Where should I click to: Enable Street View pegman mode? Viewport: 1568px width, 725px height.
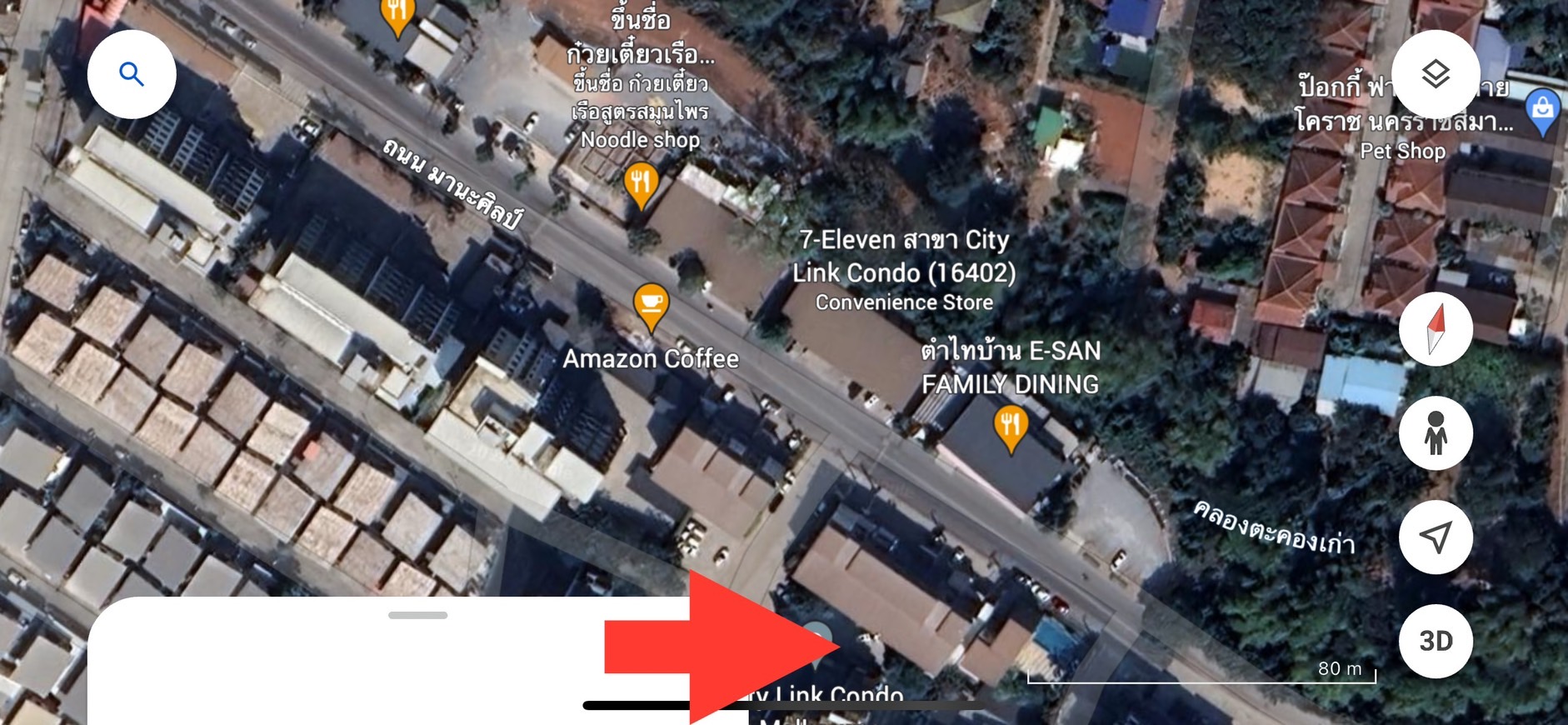coord(1436,433)
